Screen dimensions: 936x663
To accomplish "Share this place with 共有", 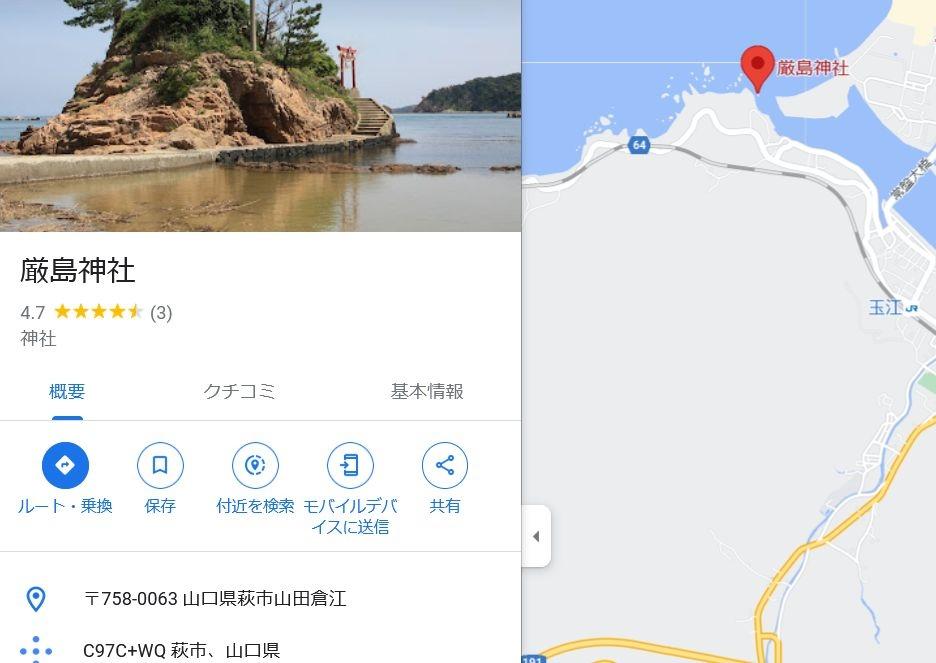I will pyautogui.click(x=445, y=466).
